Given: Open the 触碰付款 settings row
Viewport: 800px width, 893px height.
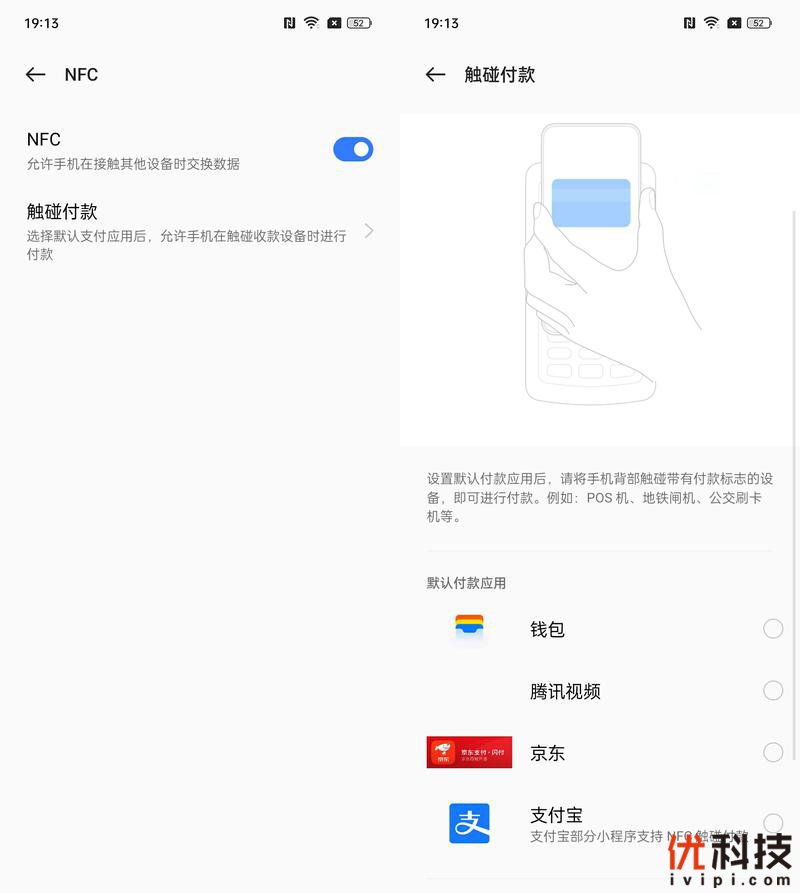Looking at the screenshot, I should click(200, 231).
